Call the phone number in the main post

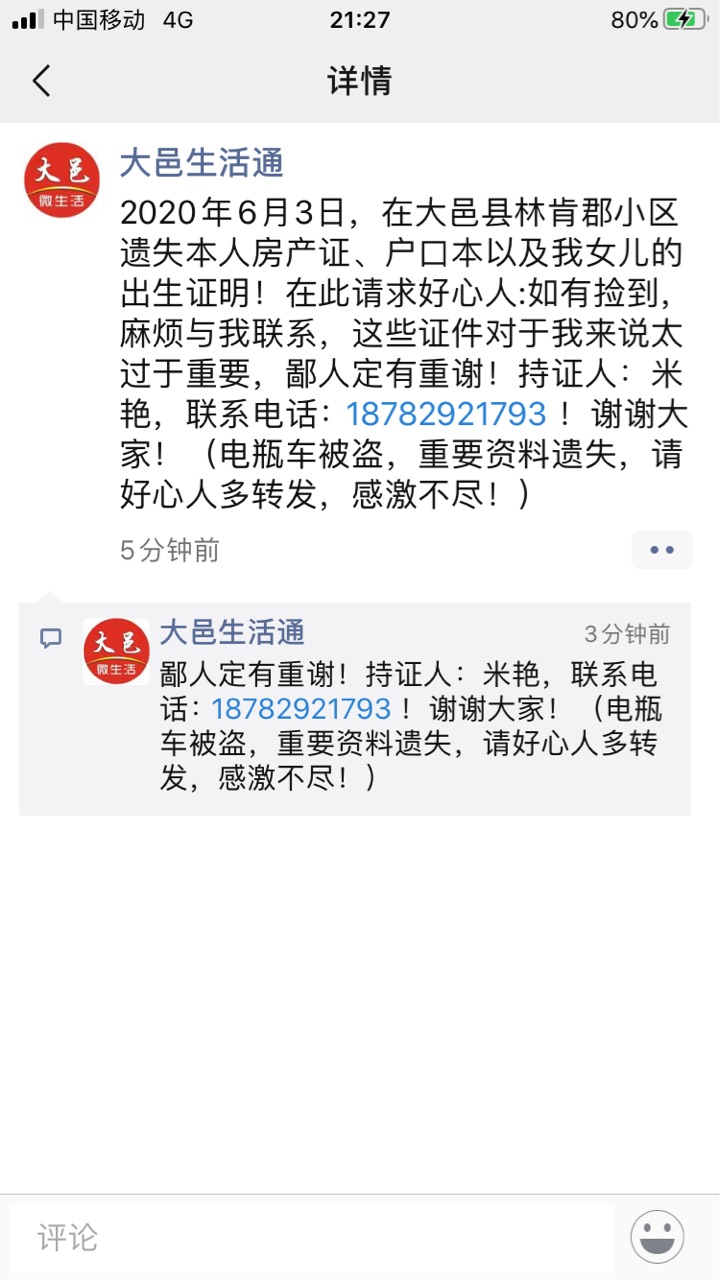(446, 413)
